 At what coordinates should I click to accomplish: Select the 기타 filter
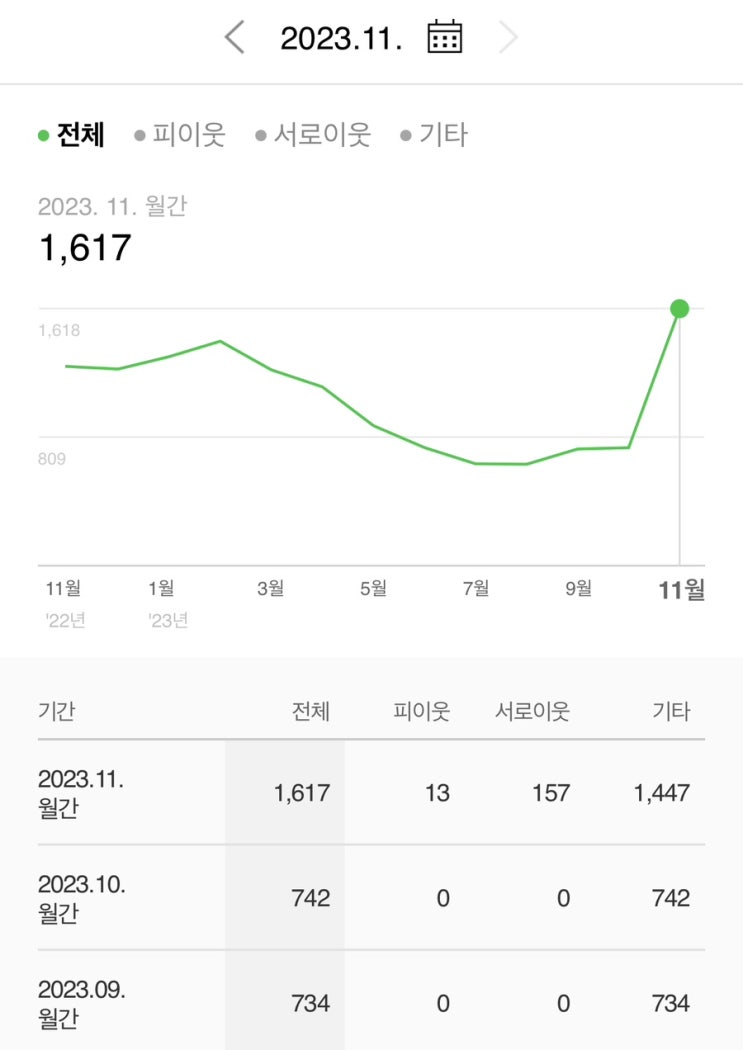click(x=434, y=135)
